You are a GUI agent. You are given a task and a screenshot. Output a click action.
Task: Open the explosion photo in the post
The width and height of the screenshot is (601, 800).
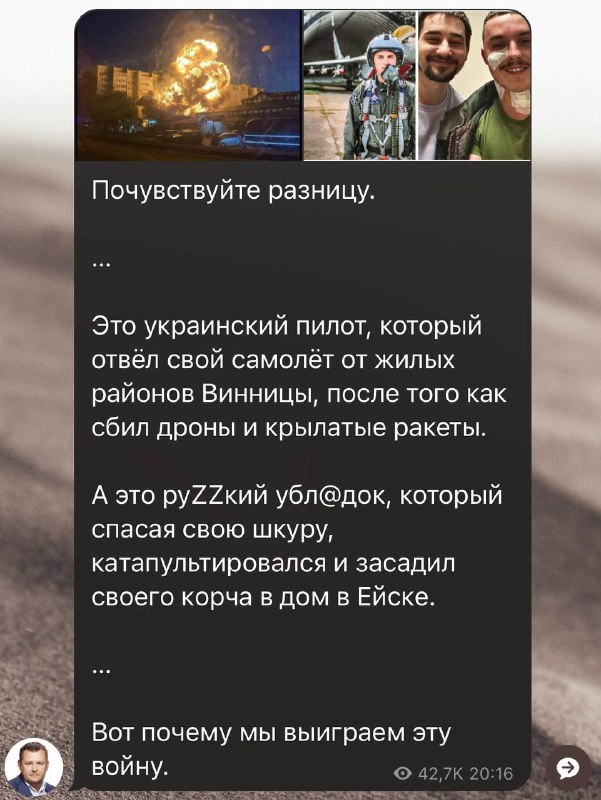pyautogui.click(x=188, y=86)
